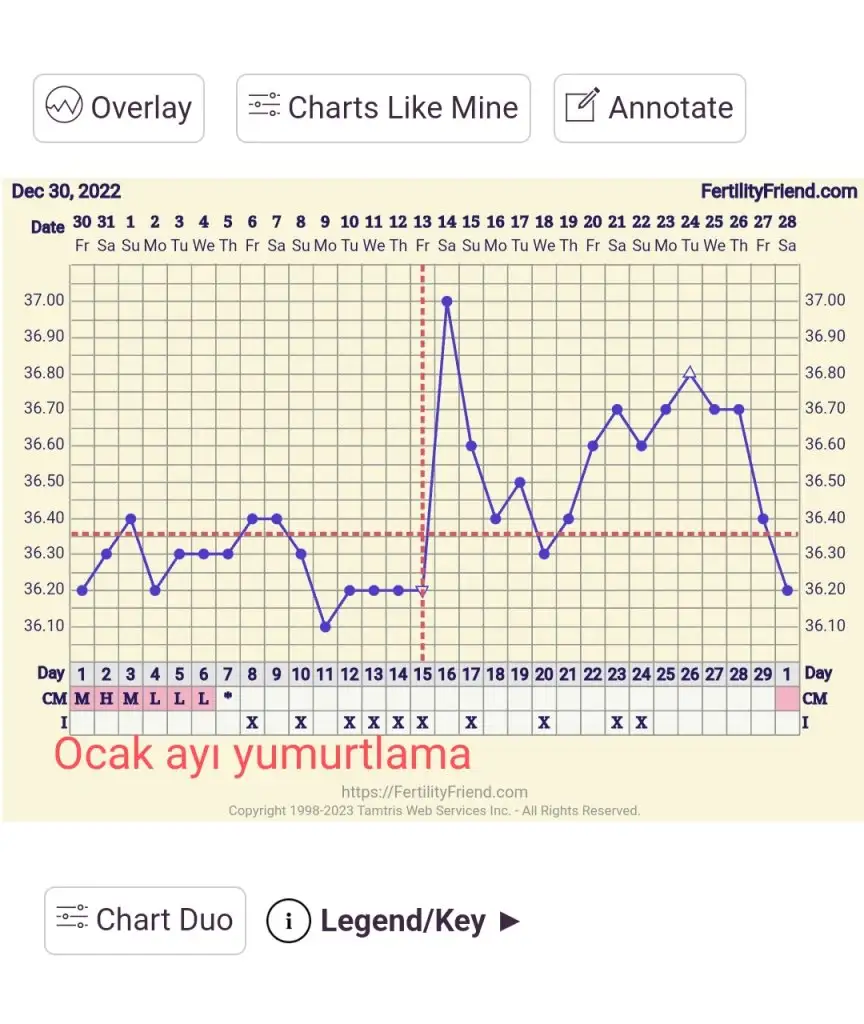Open the Overlay chart option
The width and height of the screenshot is (864, 1024).
click(119, 108)
